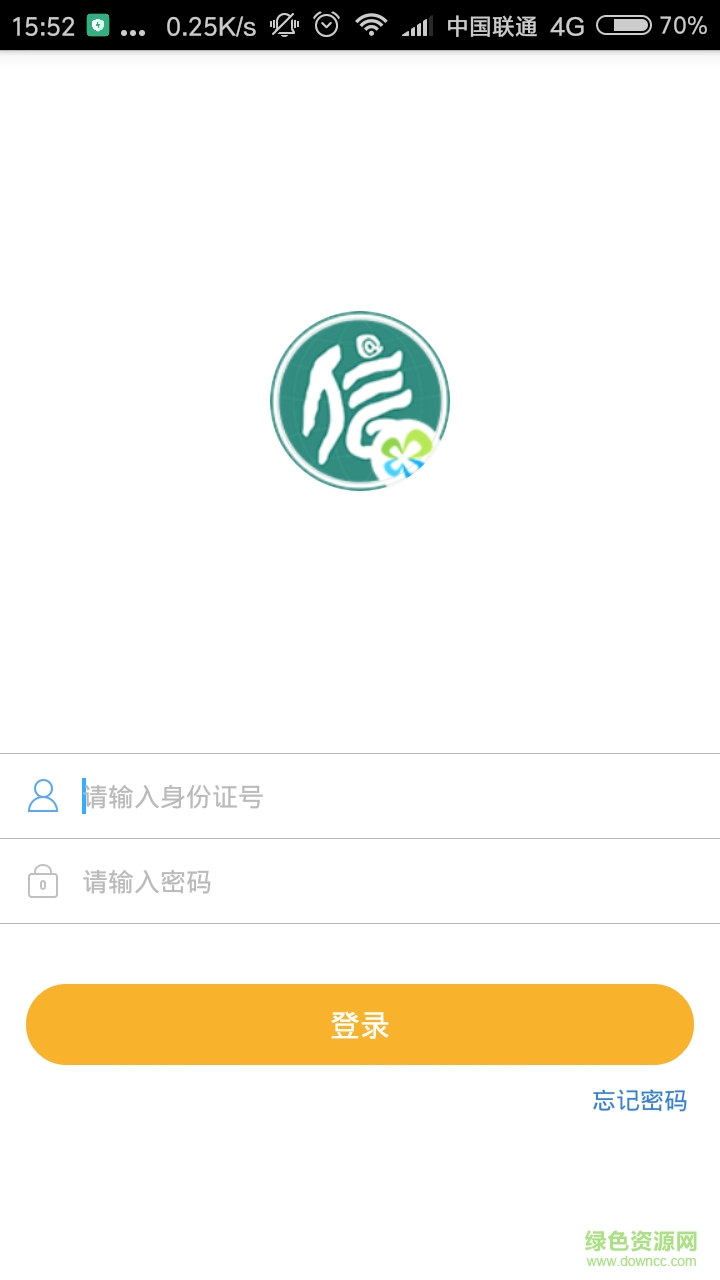Click the WiFi icon in the status bar
This screenshot has width=720, height=1280.
371,25
